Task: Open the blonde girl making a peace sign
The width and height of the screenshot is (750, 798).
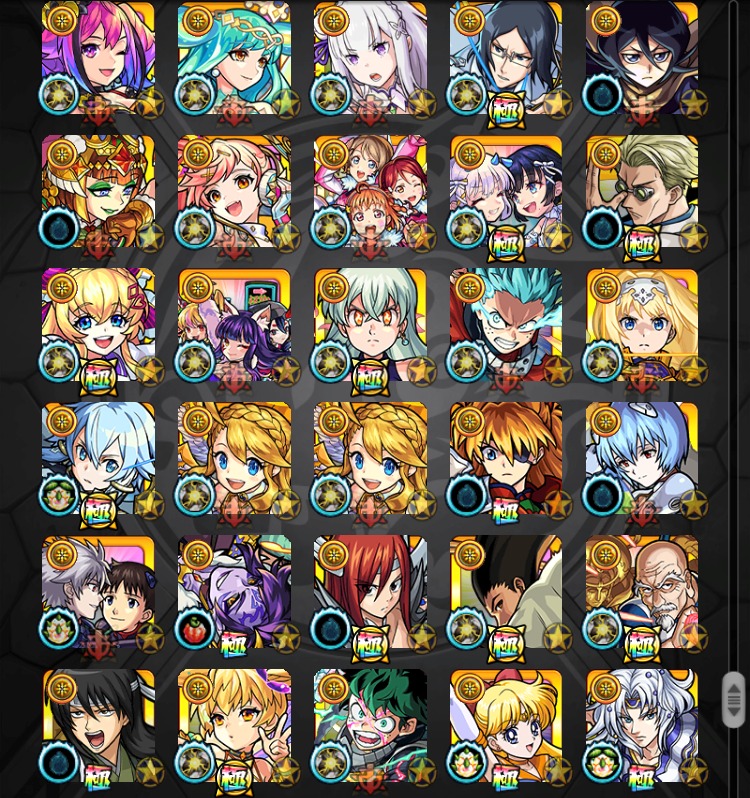Action: pos(234,728)
